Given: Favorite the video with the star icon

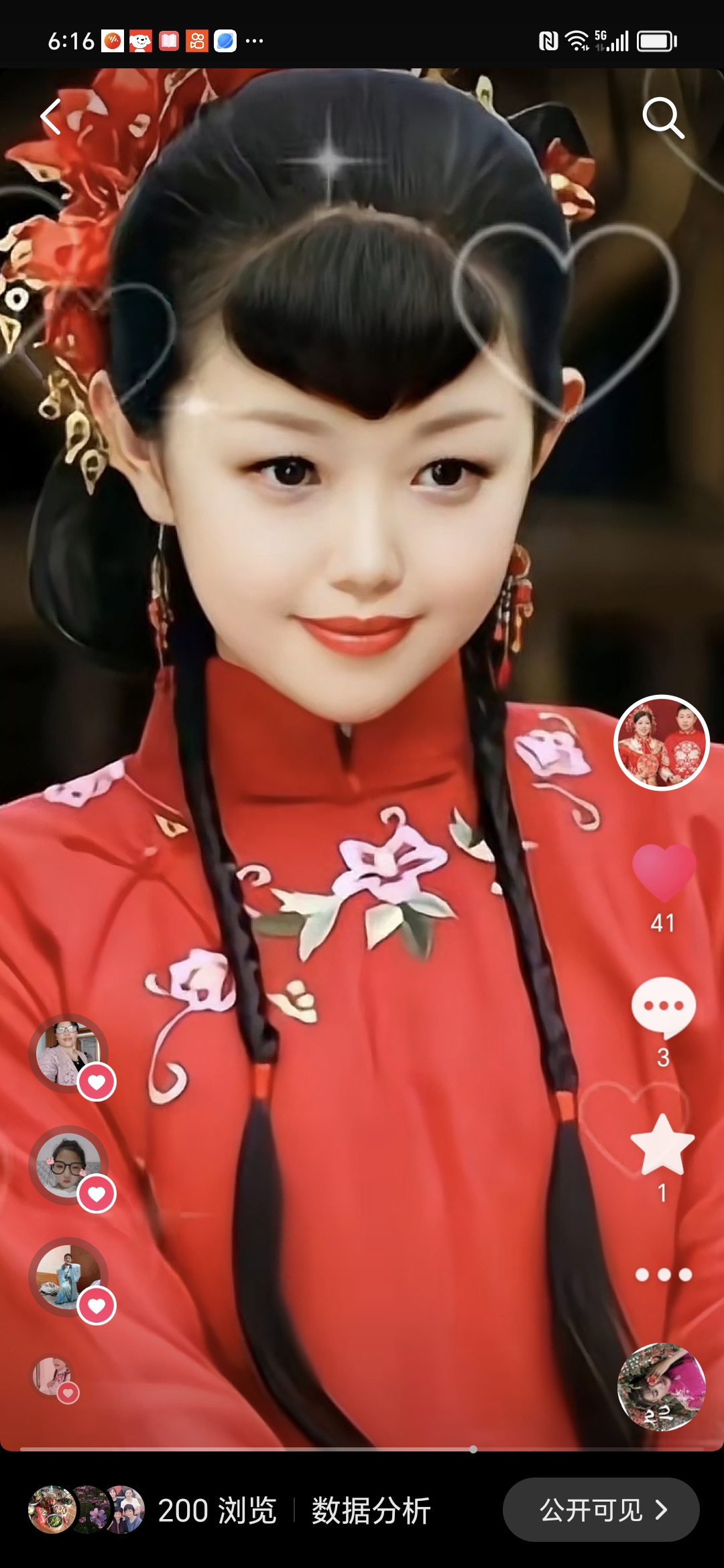Looking at the screenshot, I should [x=663, y=1145].
